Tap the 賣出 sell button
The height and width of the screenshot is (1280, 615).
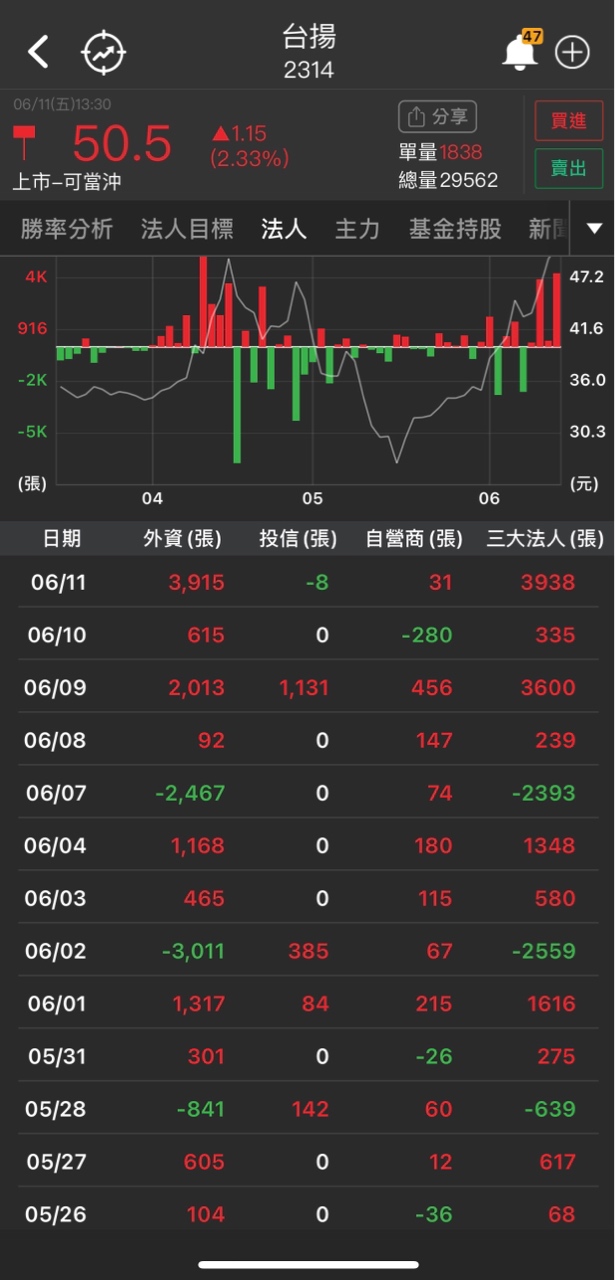(568, 168)
